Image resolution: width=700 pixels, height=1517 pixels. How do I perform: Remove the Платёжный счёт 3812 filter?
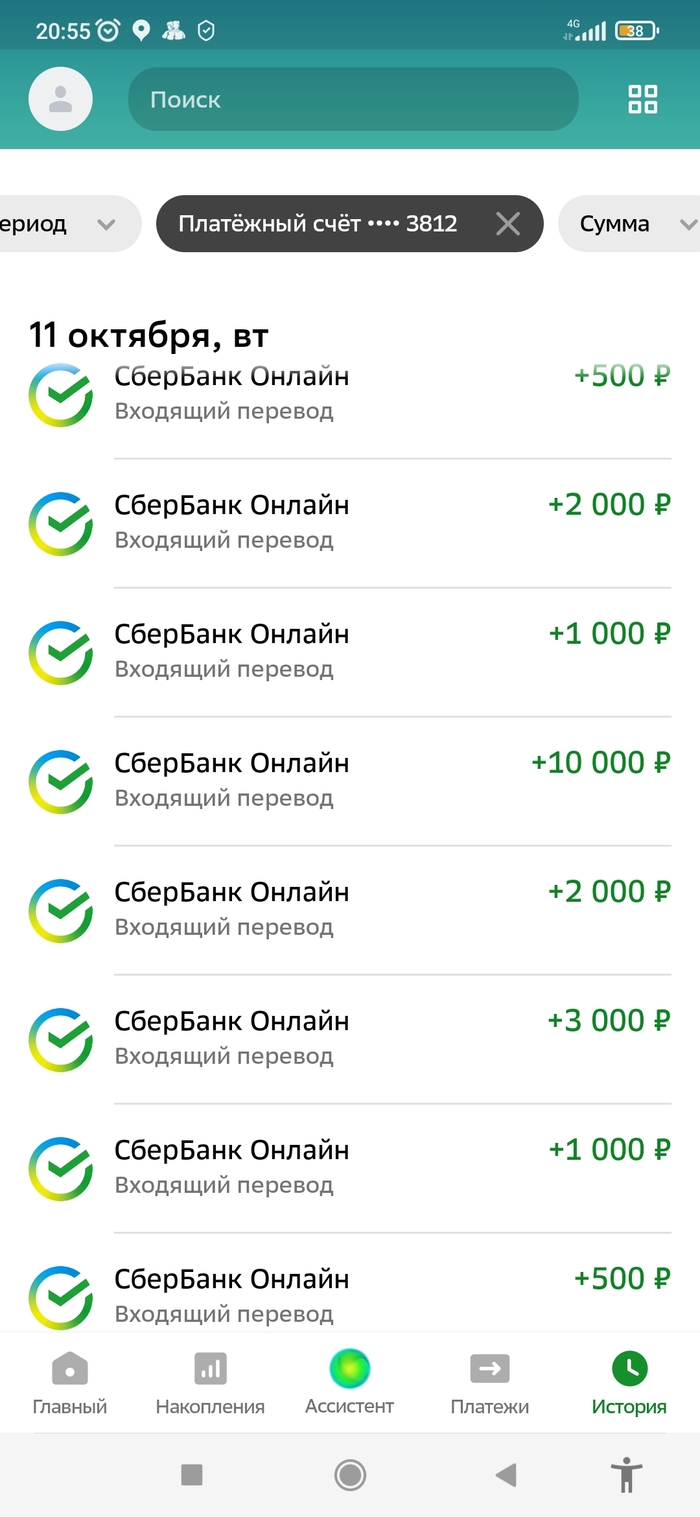[x=508, y=224]
